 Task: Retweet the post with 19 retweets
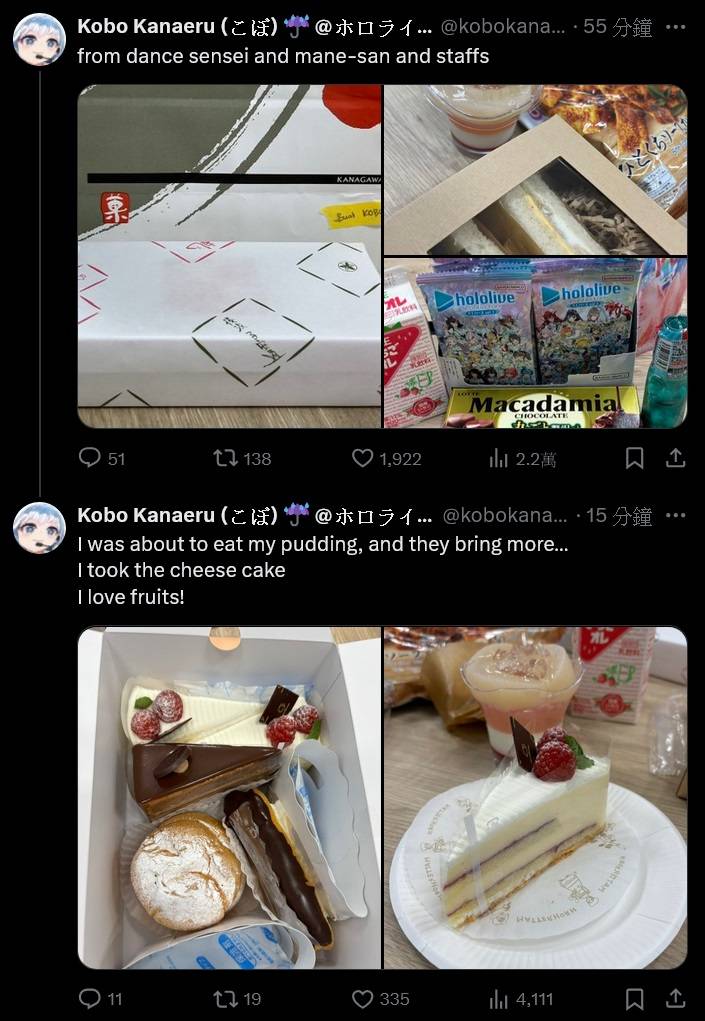click(x=226, y=999)
